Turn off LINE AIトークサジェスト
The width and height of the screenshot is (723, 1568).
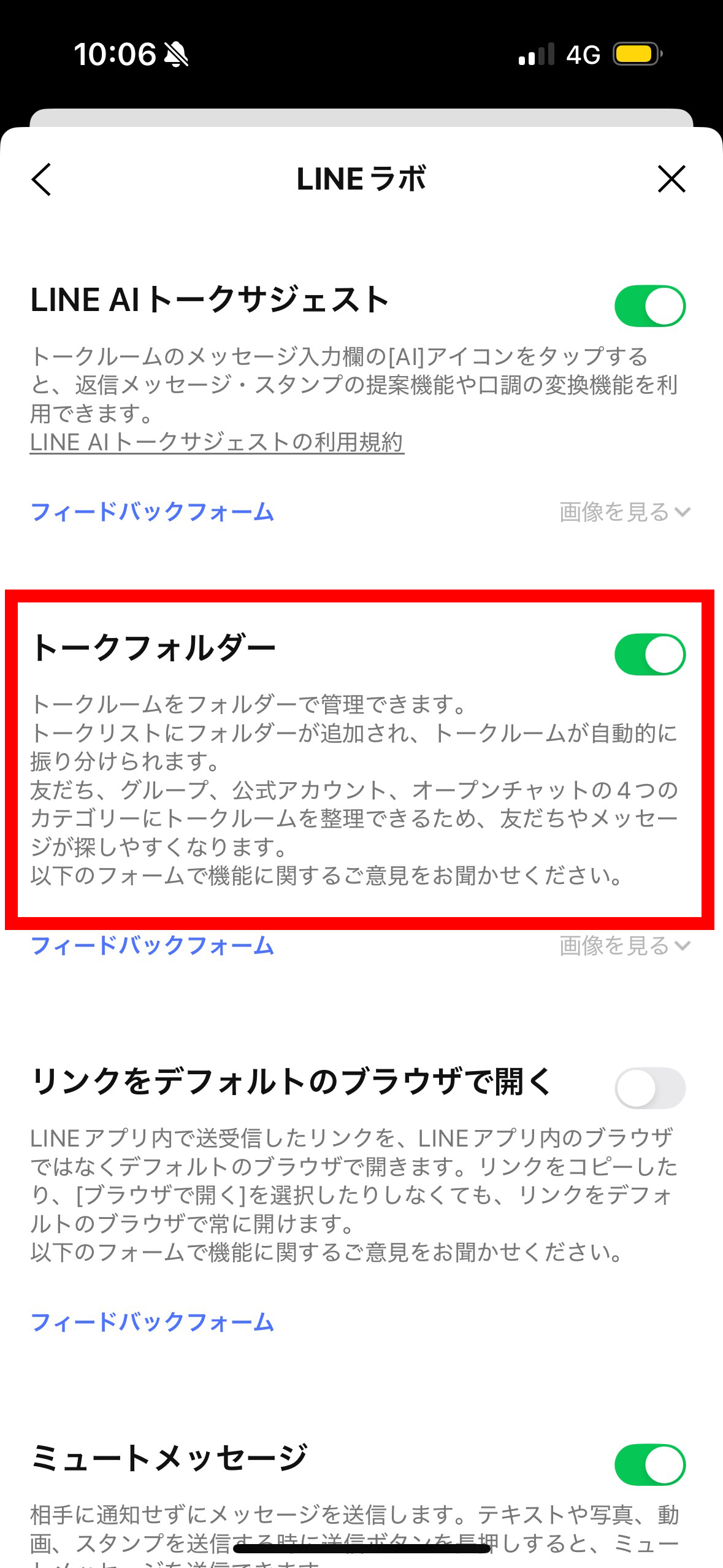(x=649, y=306)
